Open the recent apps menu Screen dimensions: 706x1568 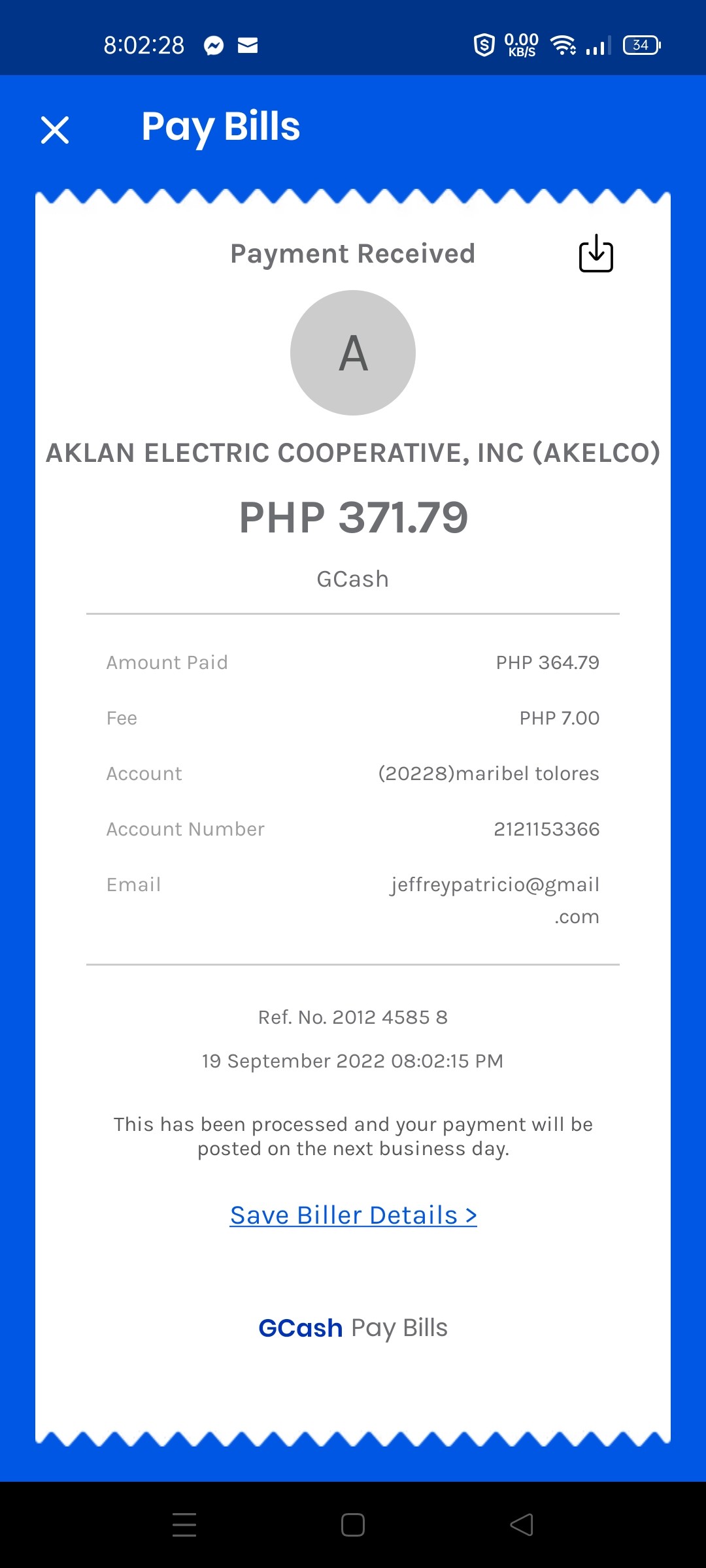pyautogui.click(x=184, y=1525)
